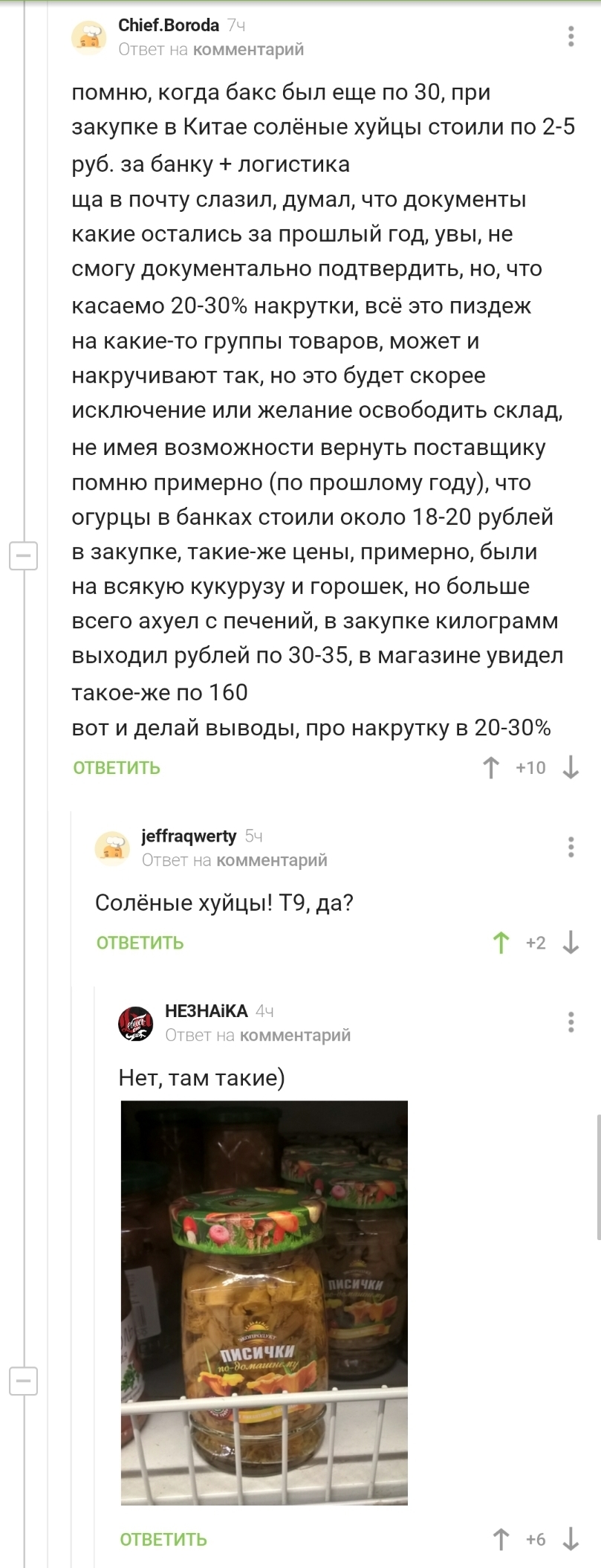Downvote Chief.Boroda's comment
Screen dimensions: 601x1568
click(571, 768)
